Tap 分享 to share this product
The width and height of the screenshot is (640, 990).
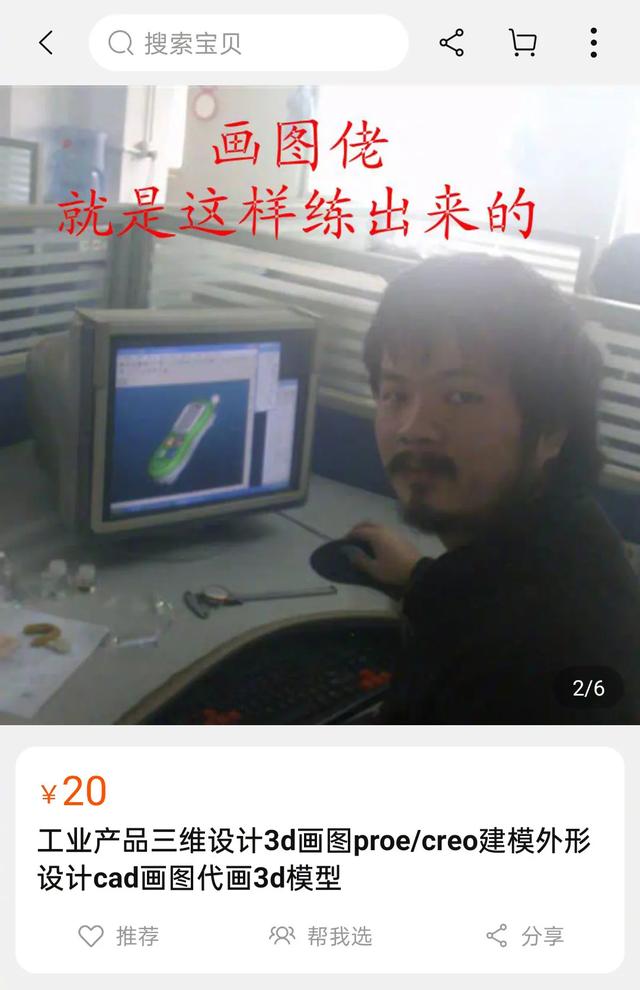pos(525,936)
